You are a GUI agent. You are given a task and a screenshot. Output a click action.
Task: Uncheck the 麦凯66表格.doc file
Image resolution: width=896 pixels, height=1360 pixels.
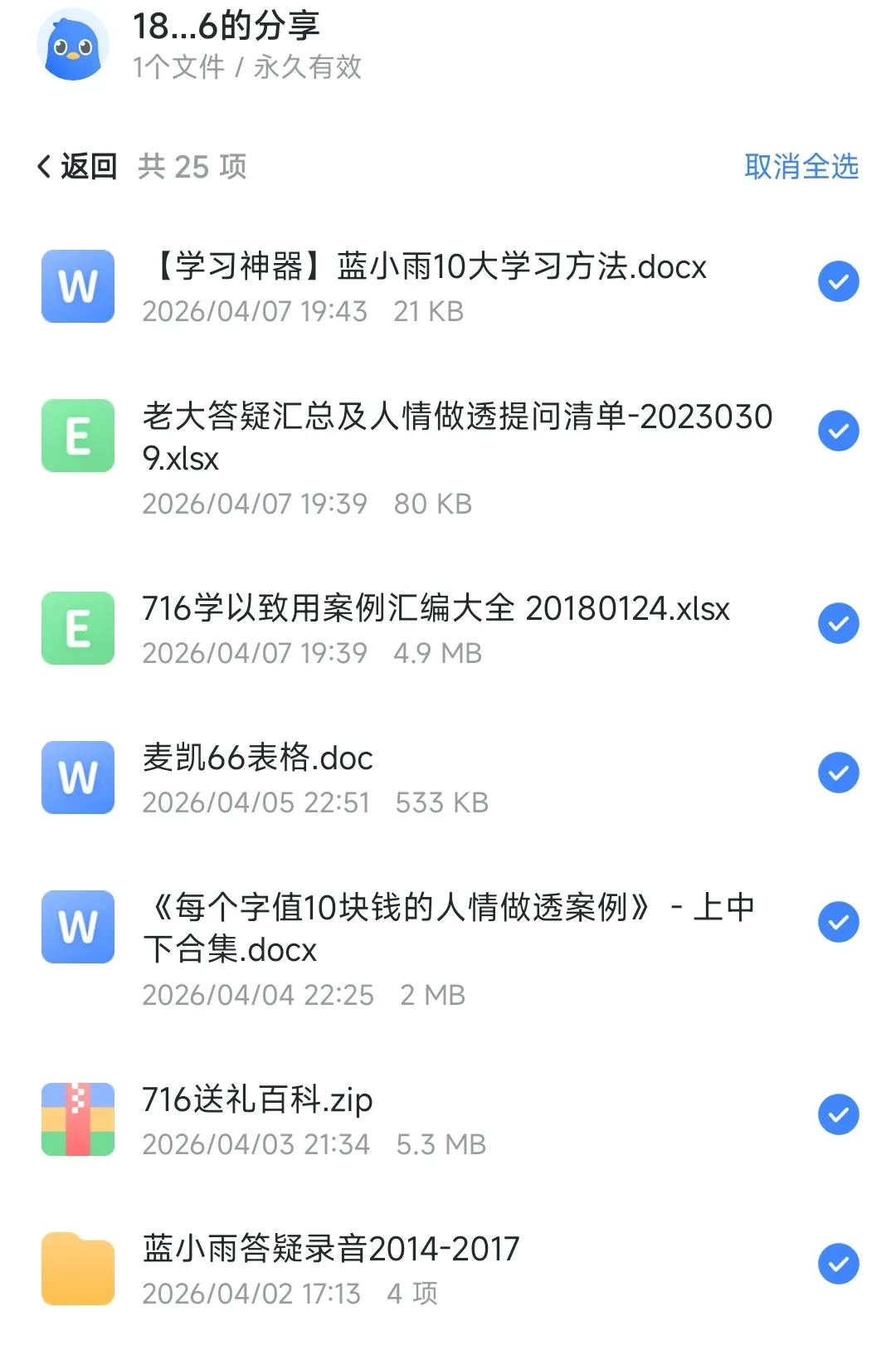pos(838,773)
